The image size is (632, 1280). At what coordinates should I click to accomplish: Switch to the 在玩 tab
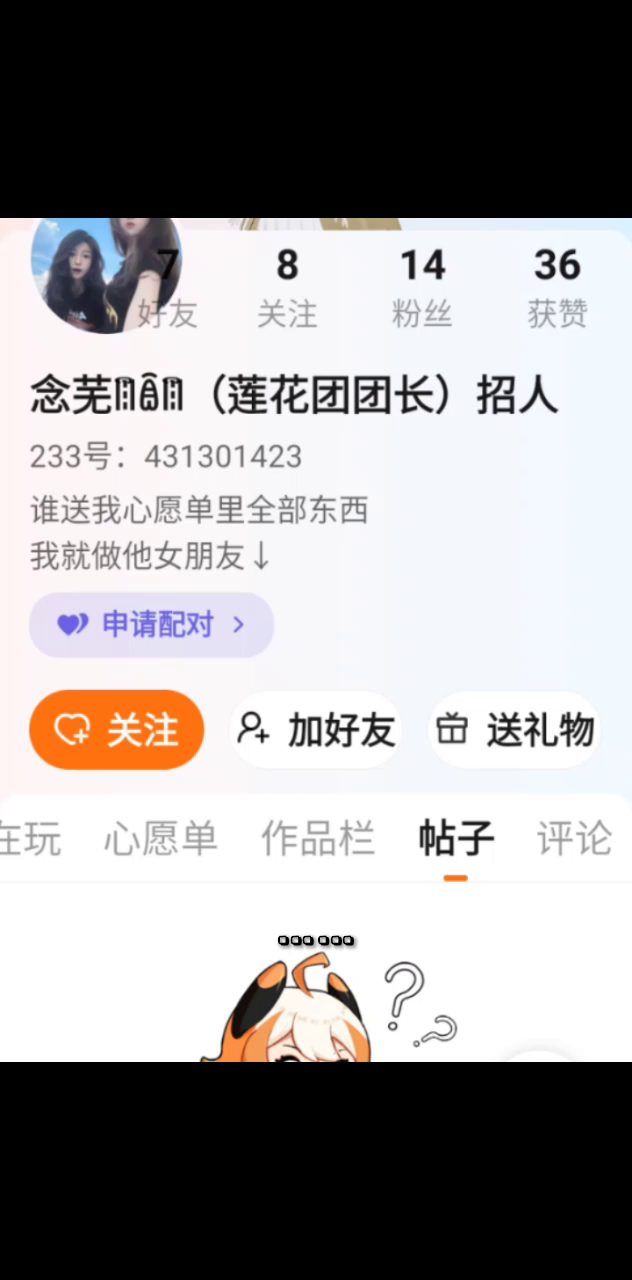(x=28, y=838)
